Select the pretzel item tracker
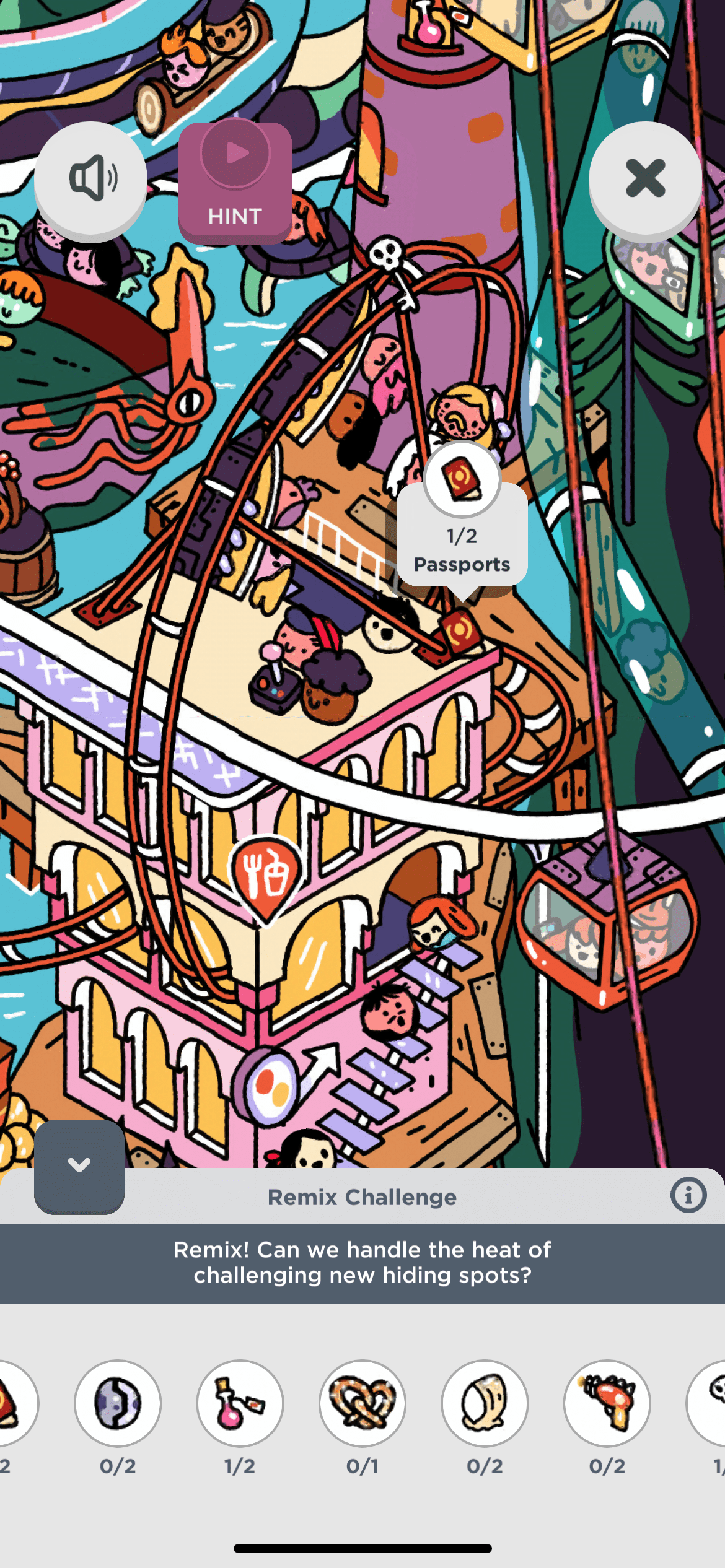 [x=362, y=1403]
